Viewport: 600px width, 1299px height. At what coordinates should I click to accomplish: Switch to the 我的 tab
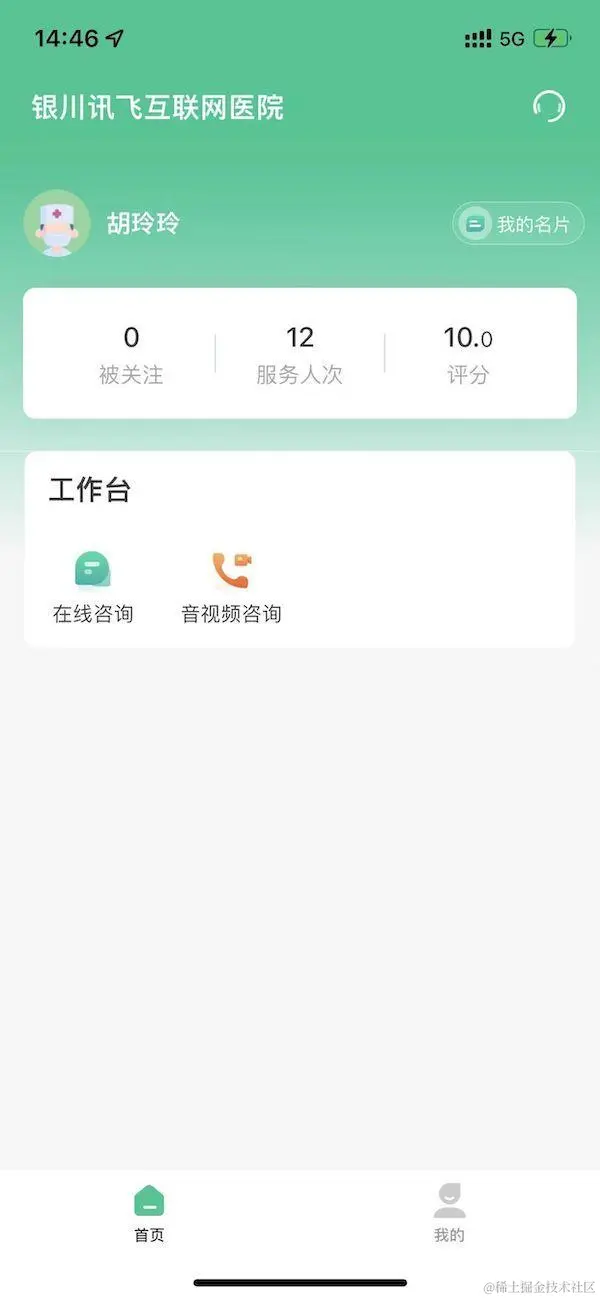449,1213
